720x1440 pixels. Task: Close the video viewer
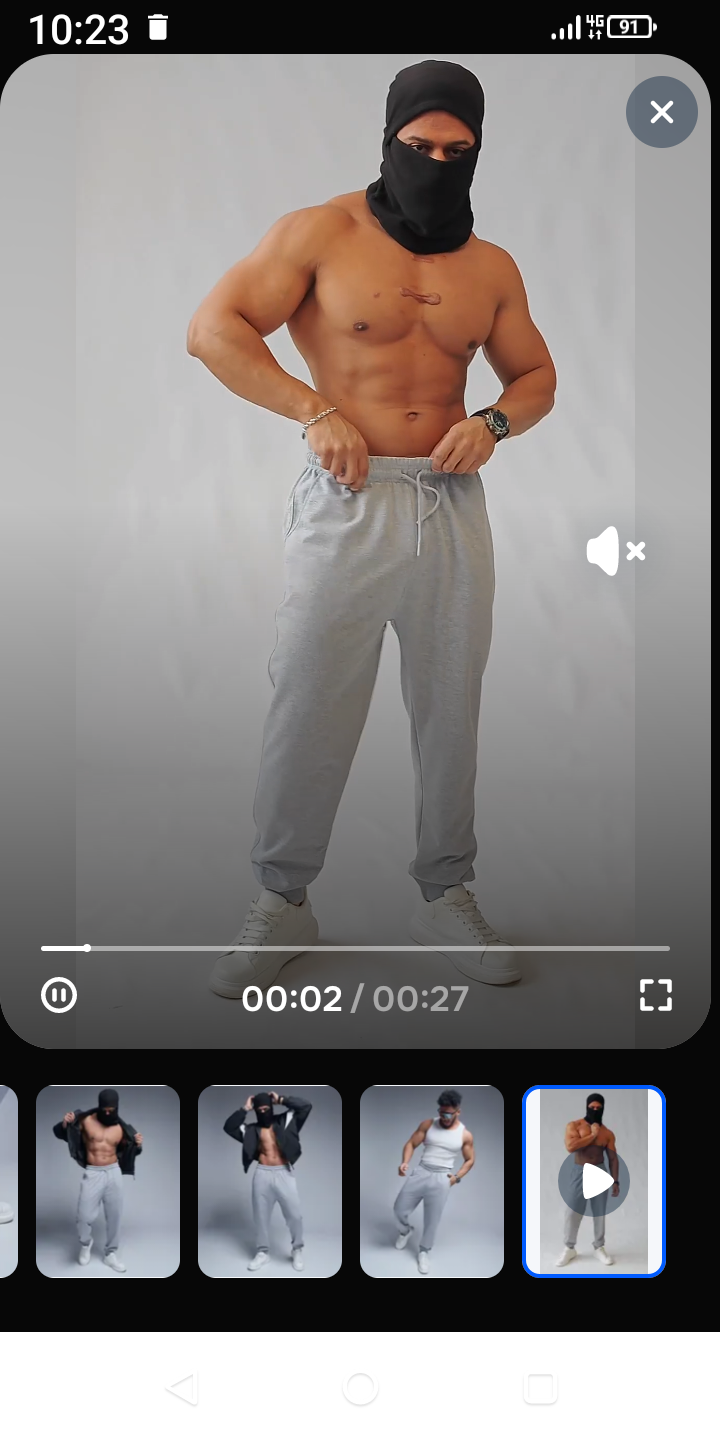click(x=661, y=112)
